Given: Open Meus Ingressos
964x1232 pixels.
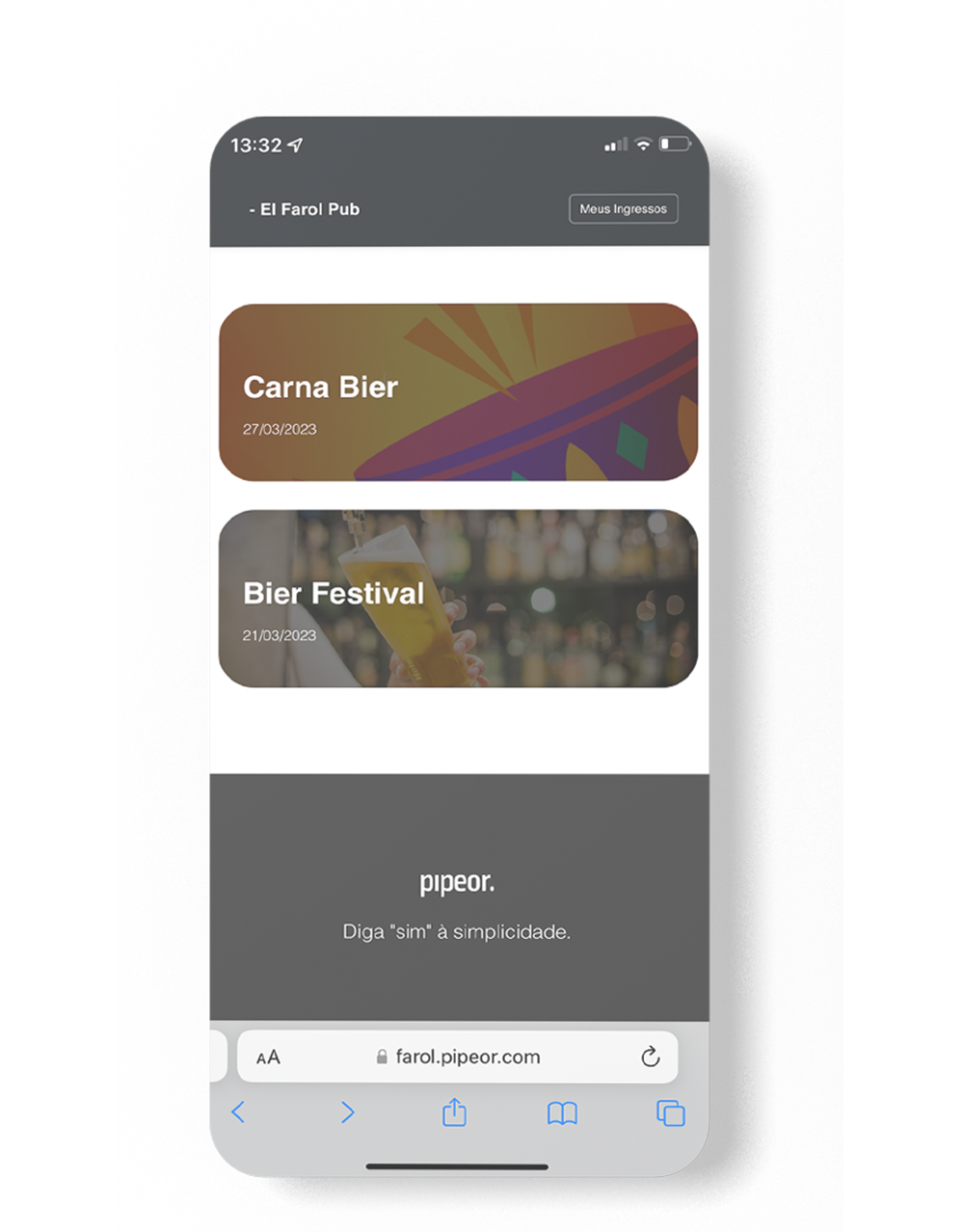Looking at the screenshot, I should click(x=623, y=209).
